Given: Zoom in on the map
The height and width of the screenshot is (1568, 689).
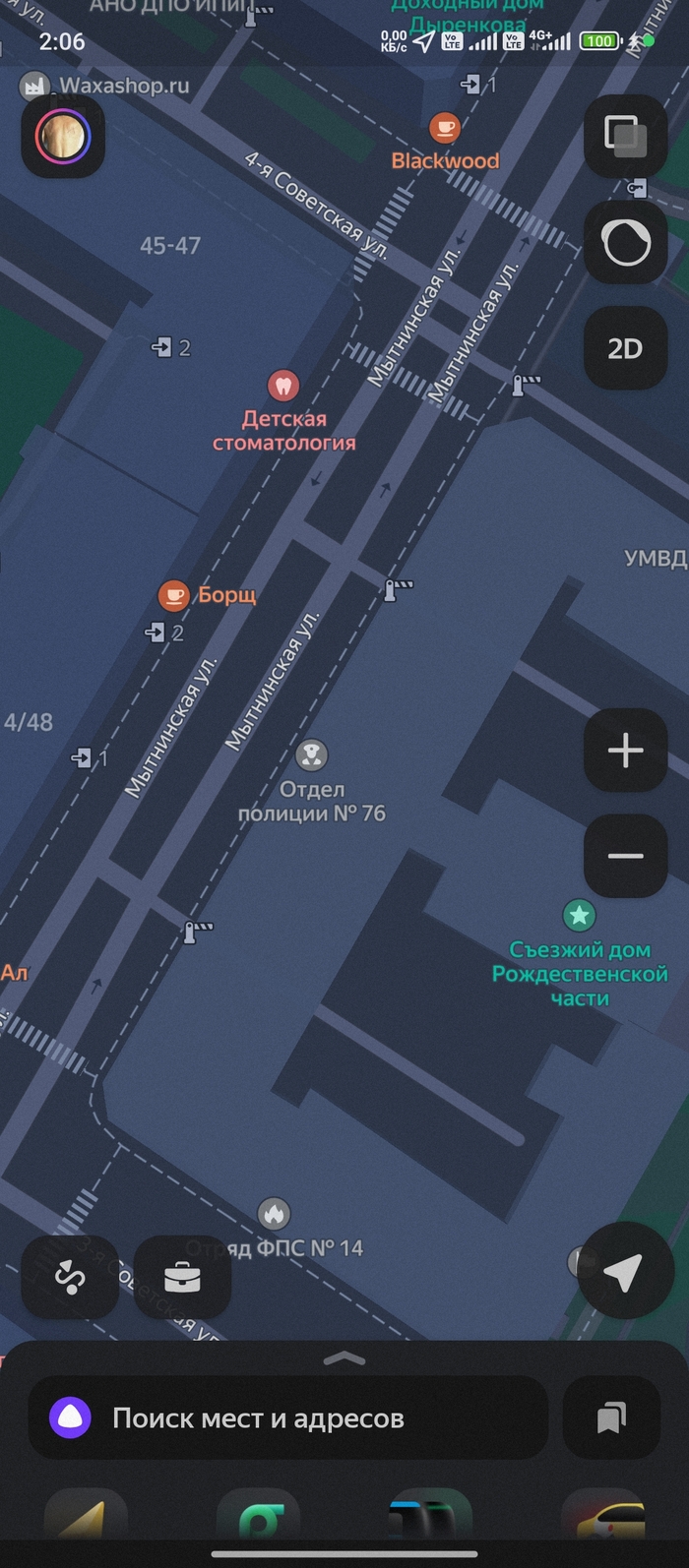Looking at the screenshot, I should [625, 751].
